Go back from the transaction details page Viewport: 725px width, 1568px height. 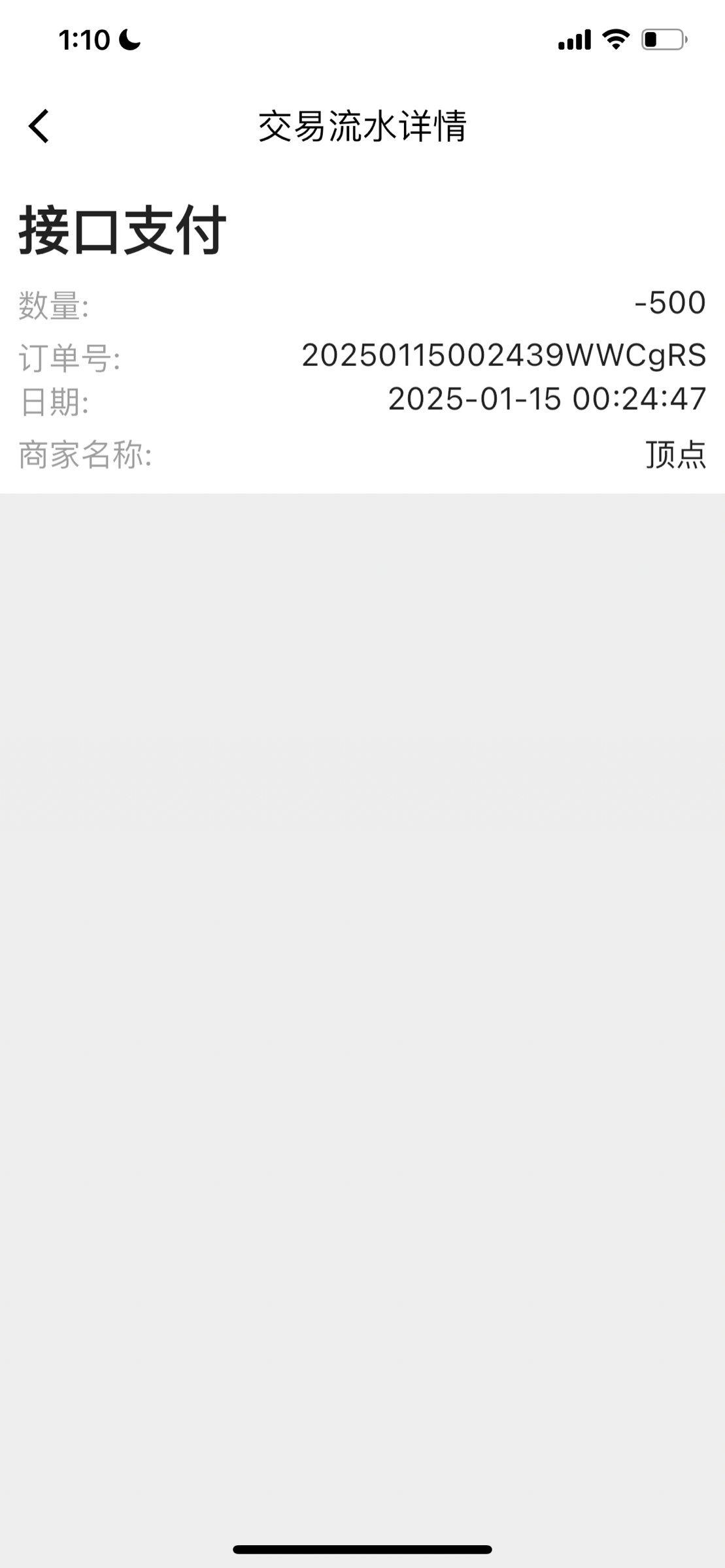click(x=39, y=126)
